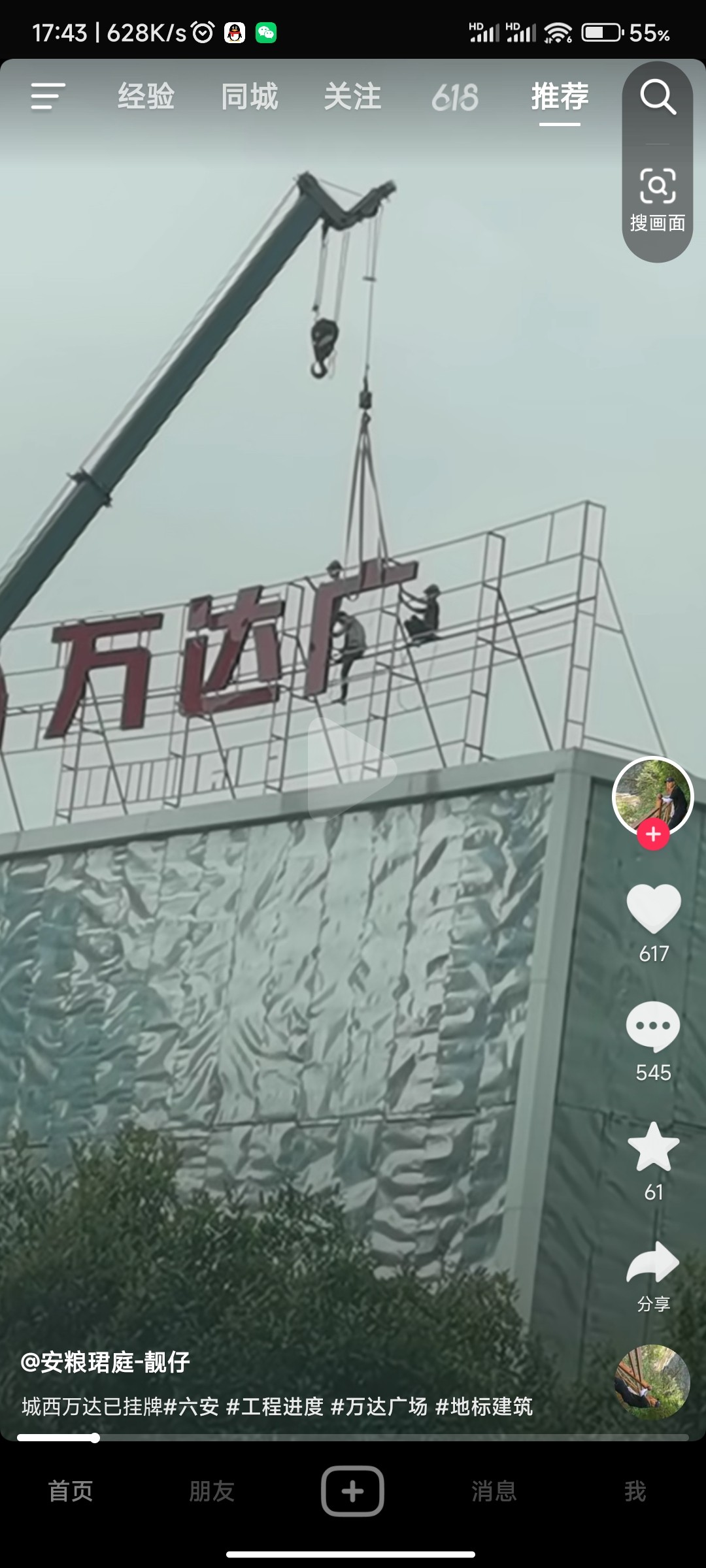Select the 推荐 tab

coord(560,97)
